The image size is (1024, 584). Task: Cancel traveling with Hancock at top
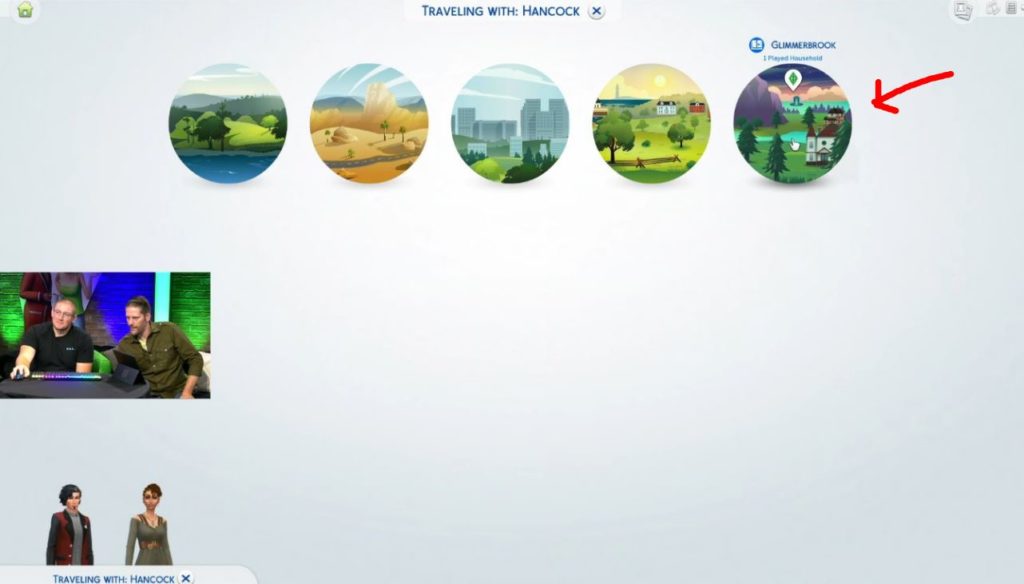click(596, 11)
